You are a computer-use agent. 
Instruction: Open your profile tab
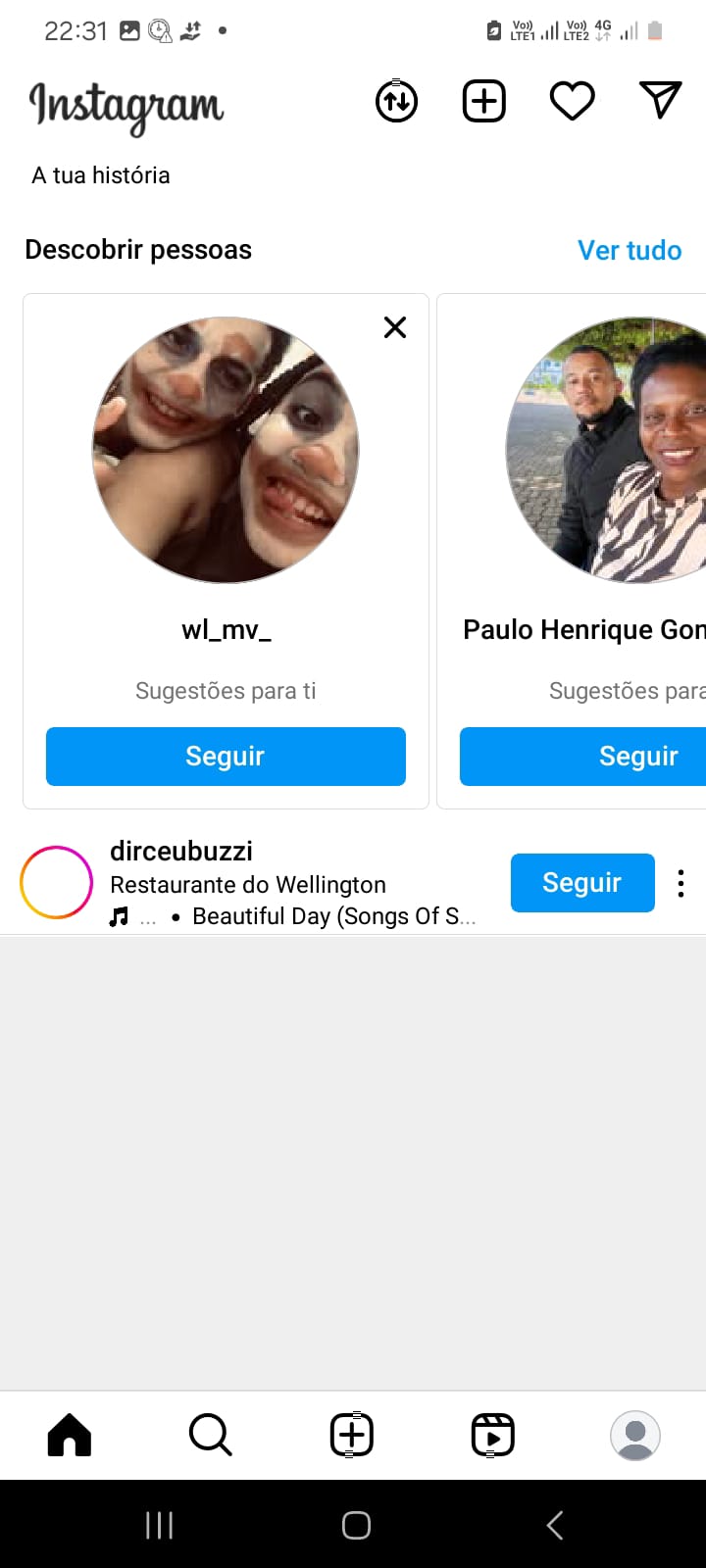[635, 1436]
